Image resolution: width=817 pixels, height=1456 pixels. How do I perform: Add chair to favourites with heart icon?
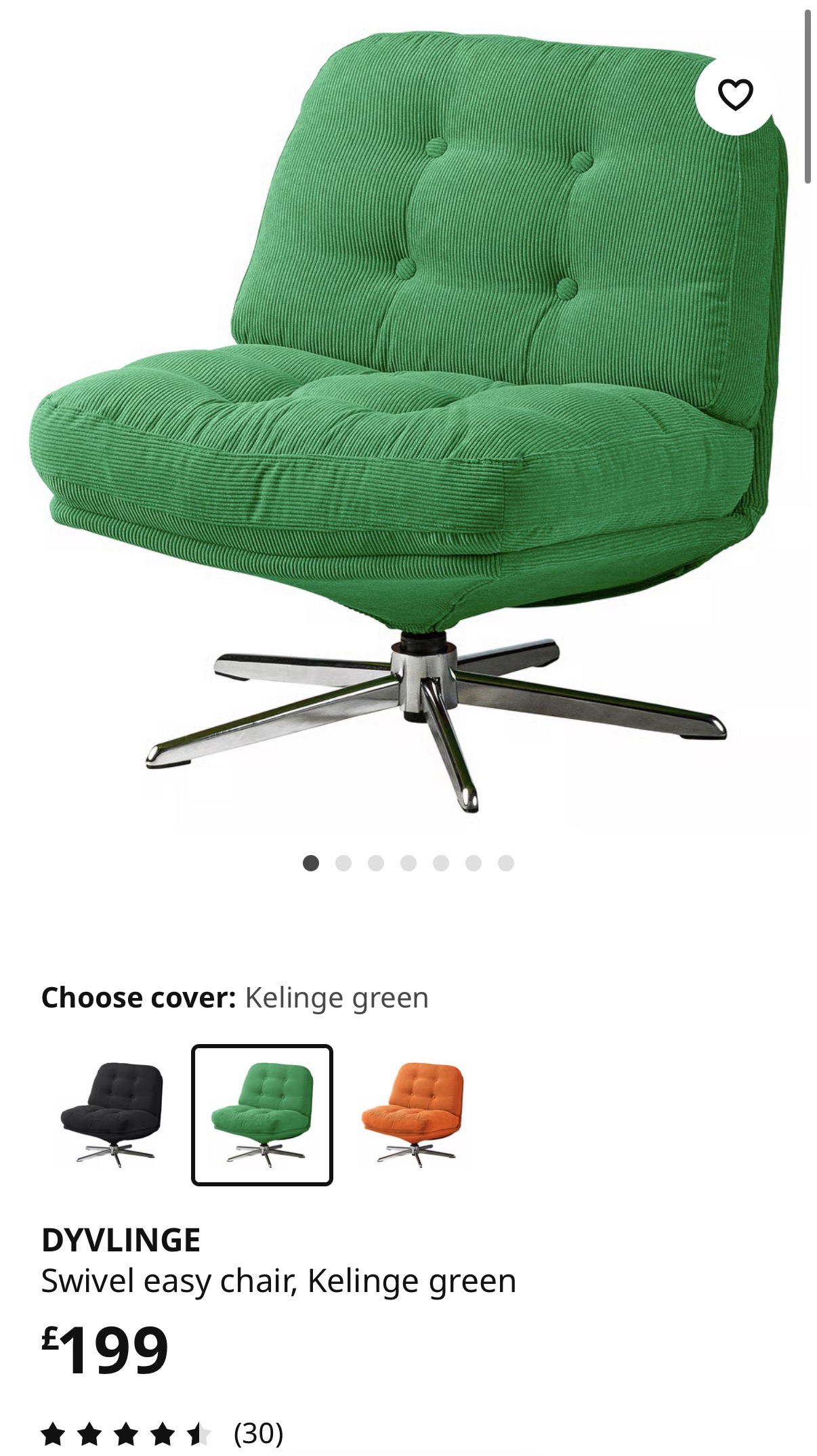pos(735,94)
